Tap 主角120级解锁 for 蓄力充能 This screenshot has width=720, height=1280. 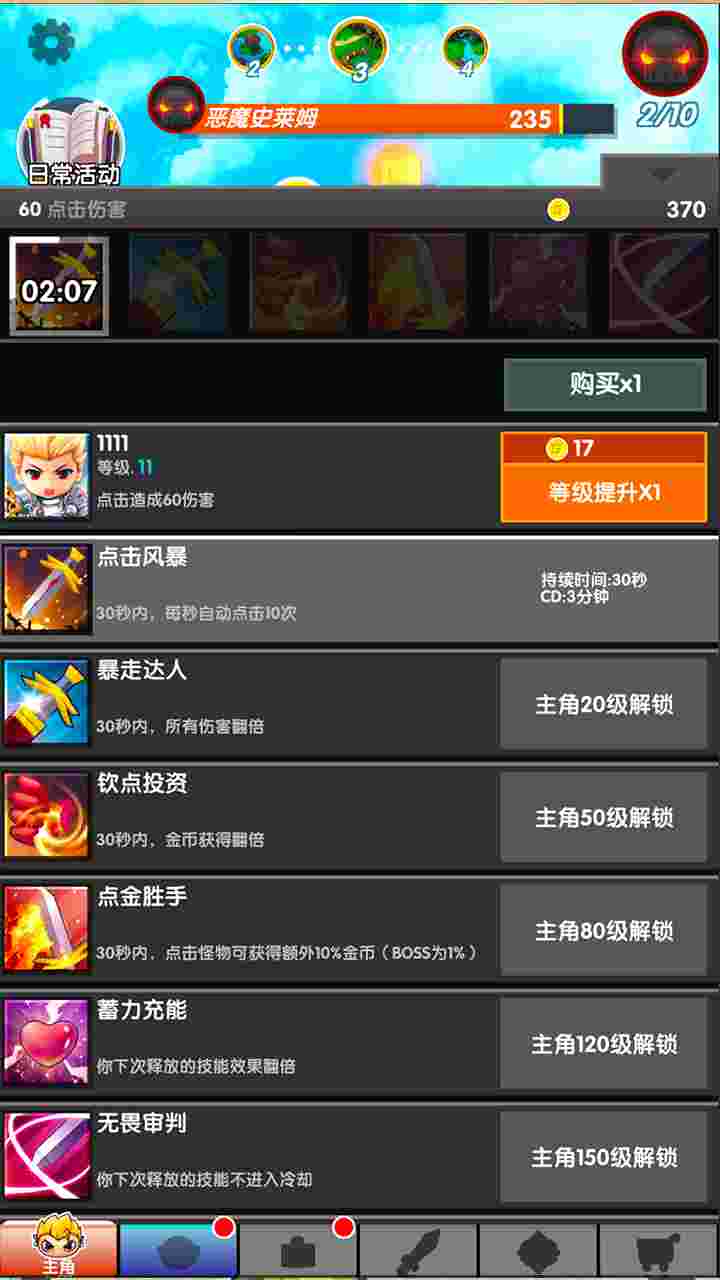[604, 1044]
